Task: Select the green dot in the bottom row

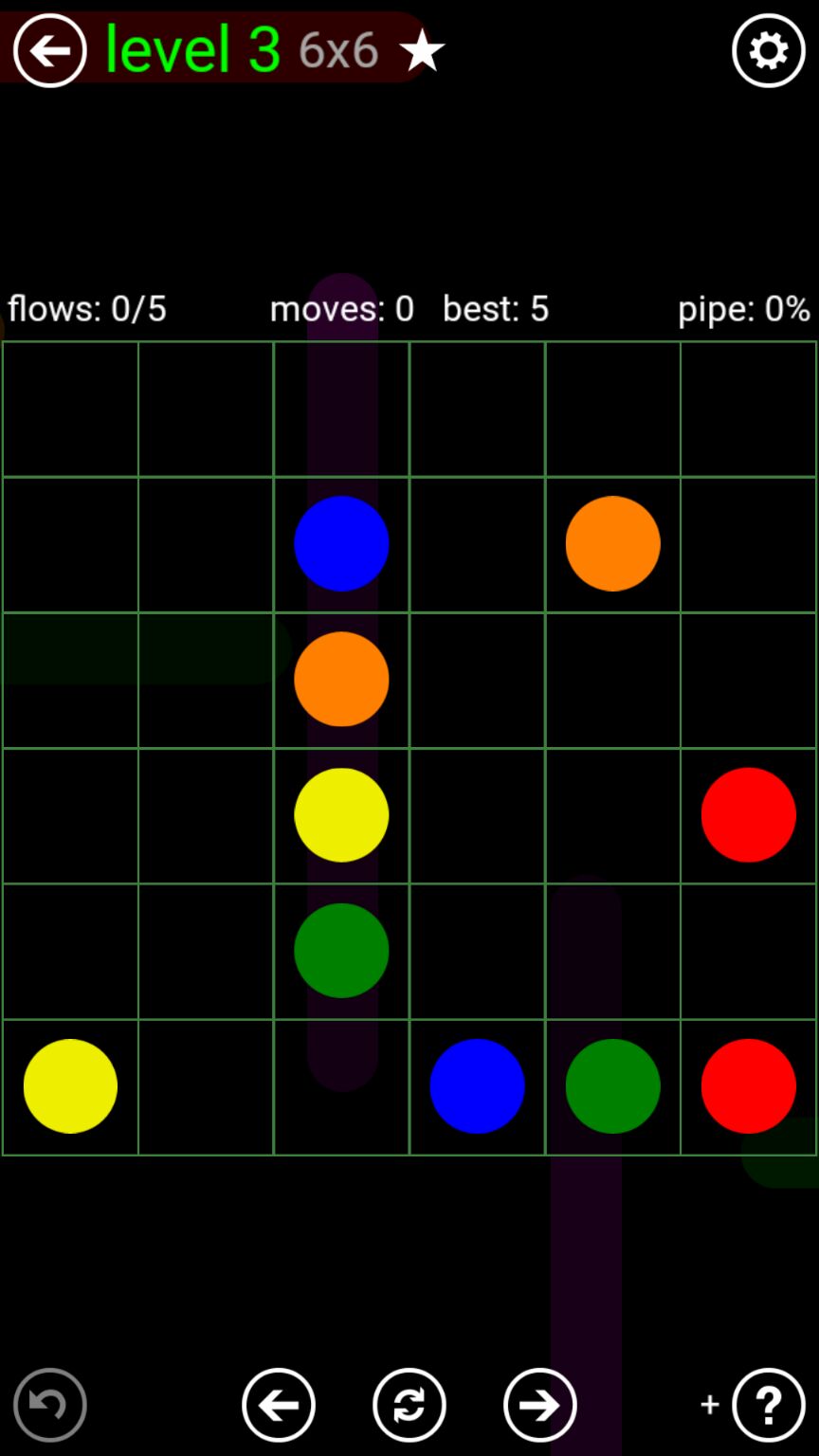Action: [x=612, y=1085]
